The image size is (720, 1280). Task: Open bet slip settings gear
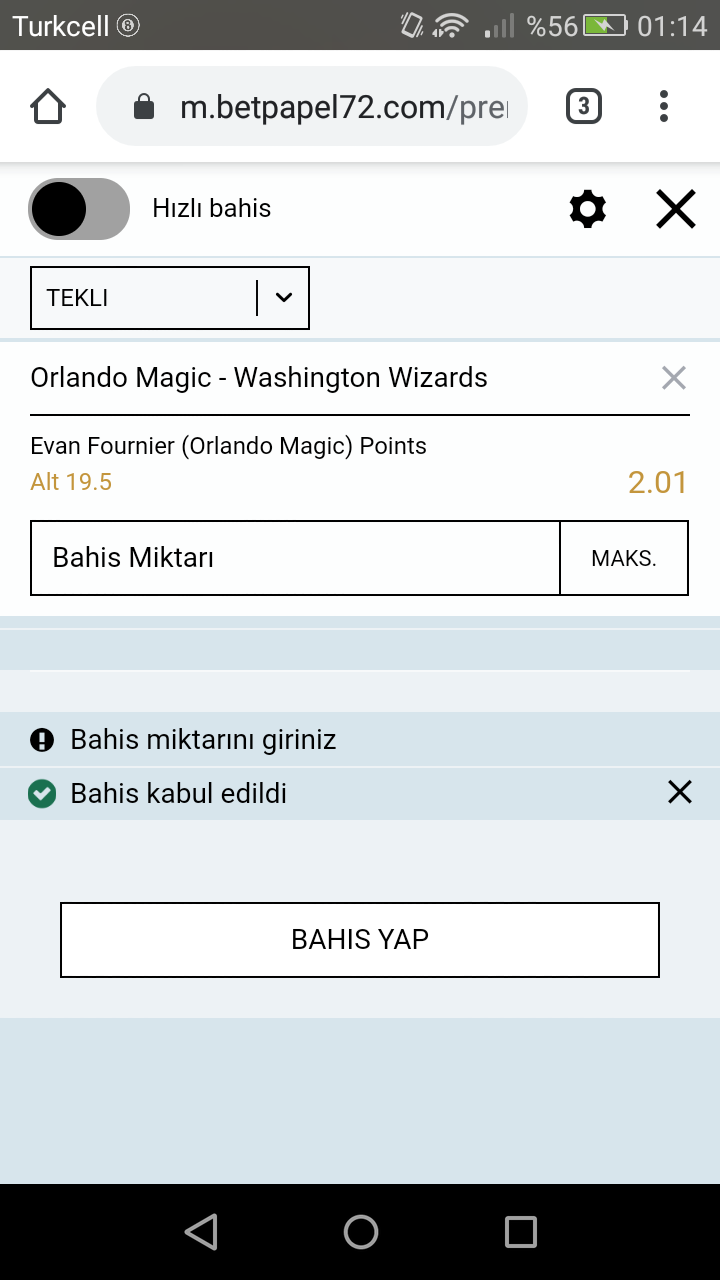[x=587, y=210]
